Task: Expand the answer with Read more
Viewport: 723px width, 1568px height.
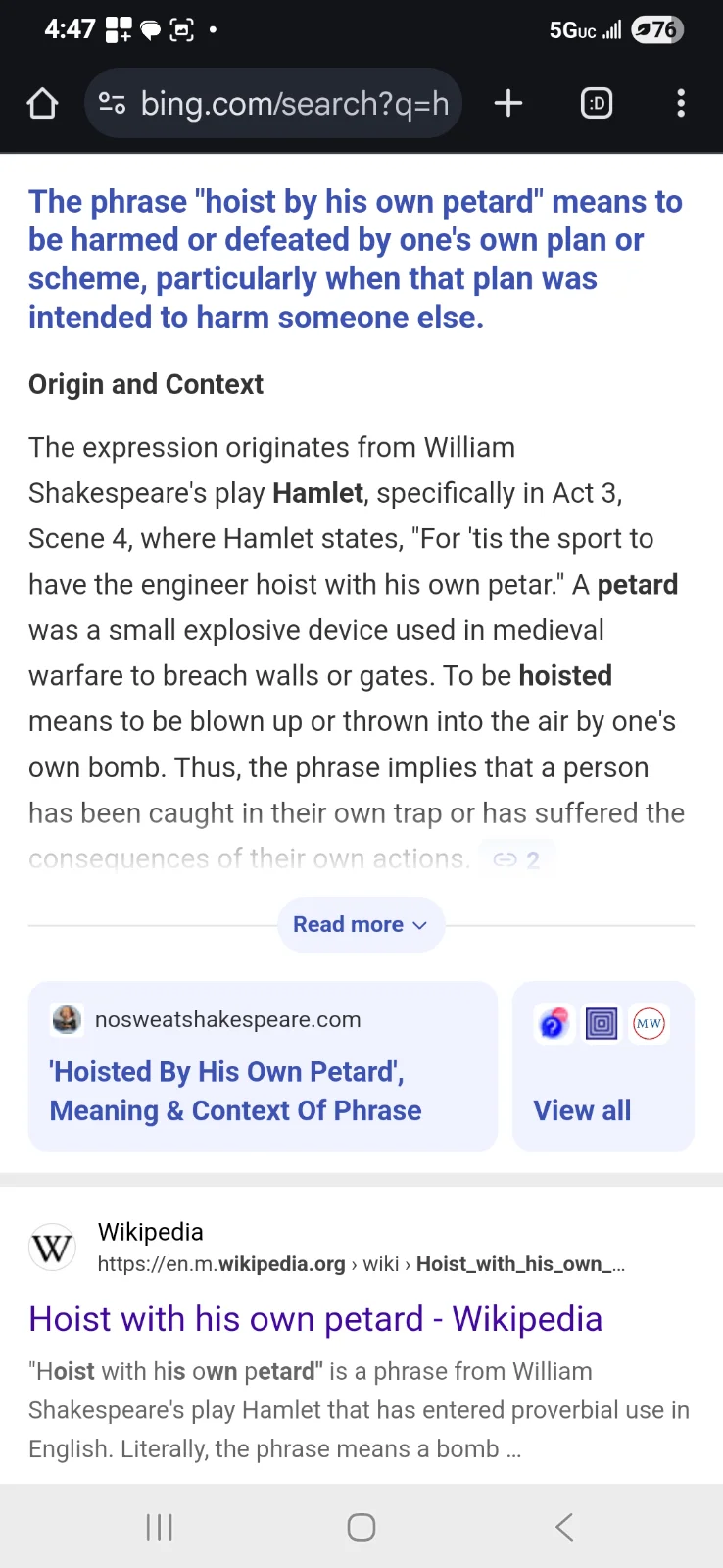Action: pos(361,924)
